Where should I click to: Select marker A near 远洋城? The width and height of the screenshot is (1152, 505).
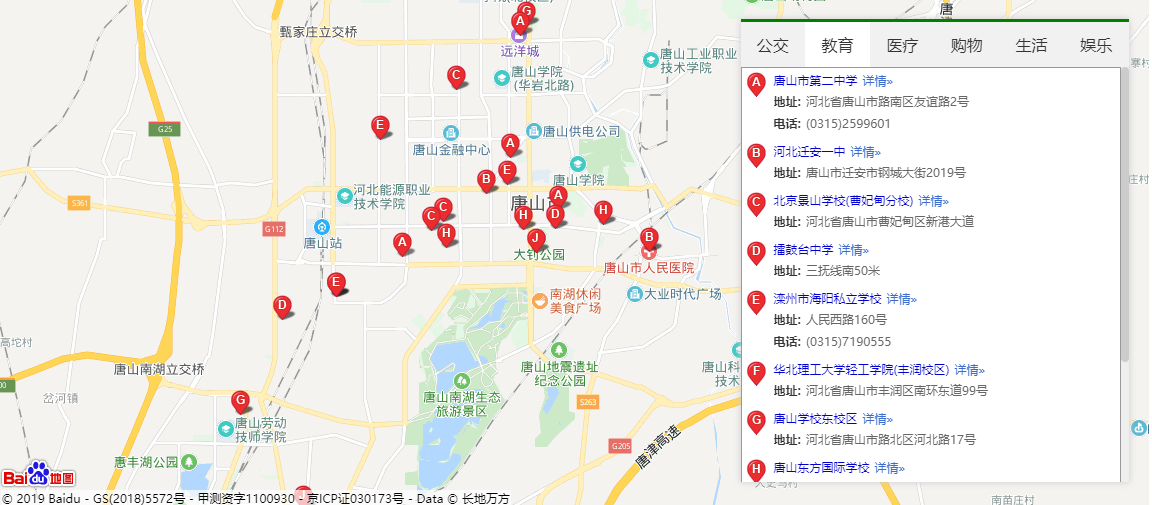pyautogui.click(x=519, y=21)
